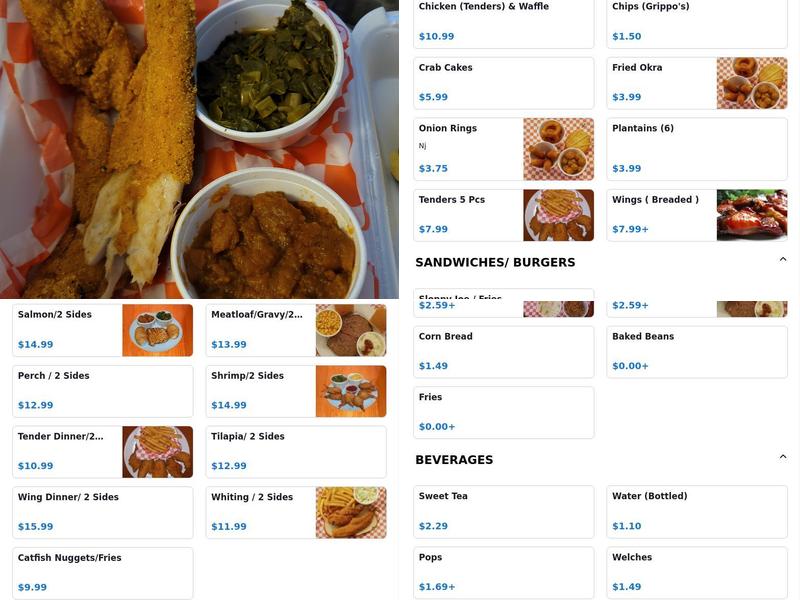Screen dimensions: 800x600
Task: Select the Crab Cakes item
Action: tap(503, 82)
